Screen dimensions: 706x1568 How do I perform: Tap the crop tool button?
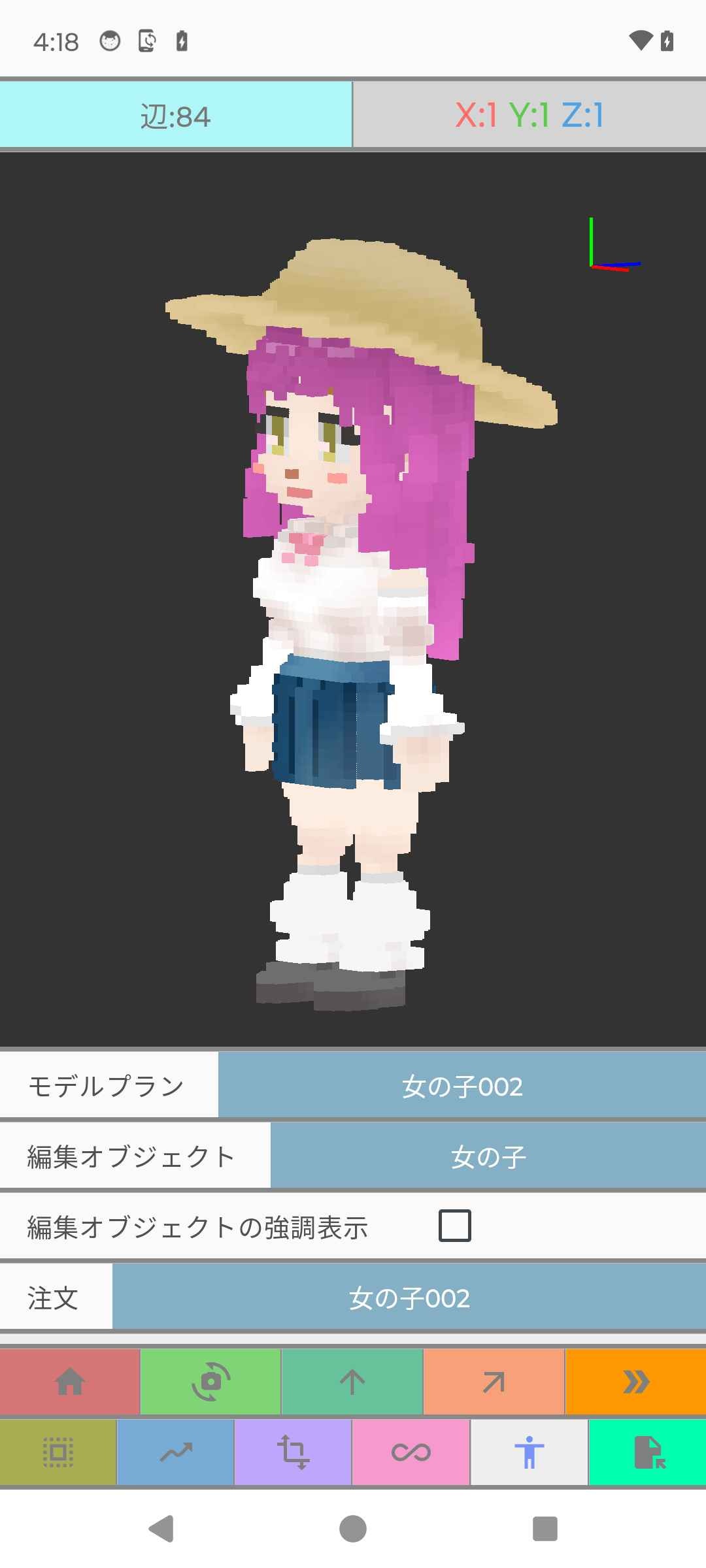click(293, 1452)
